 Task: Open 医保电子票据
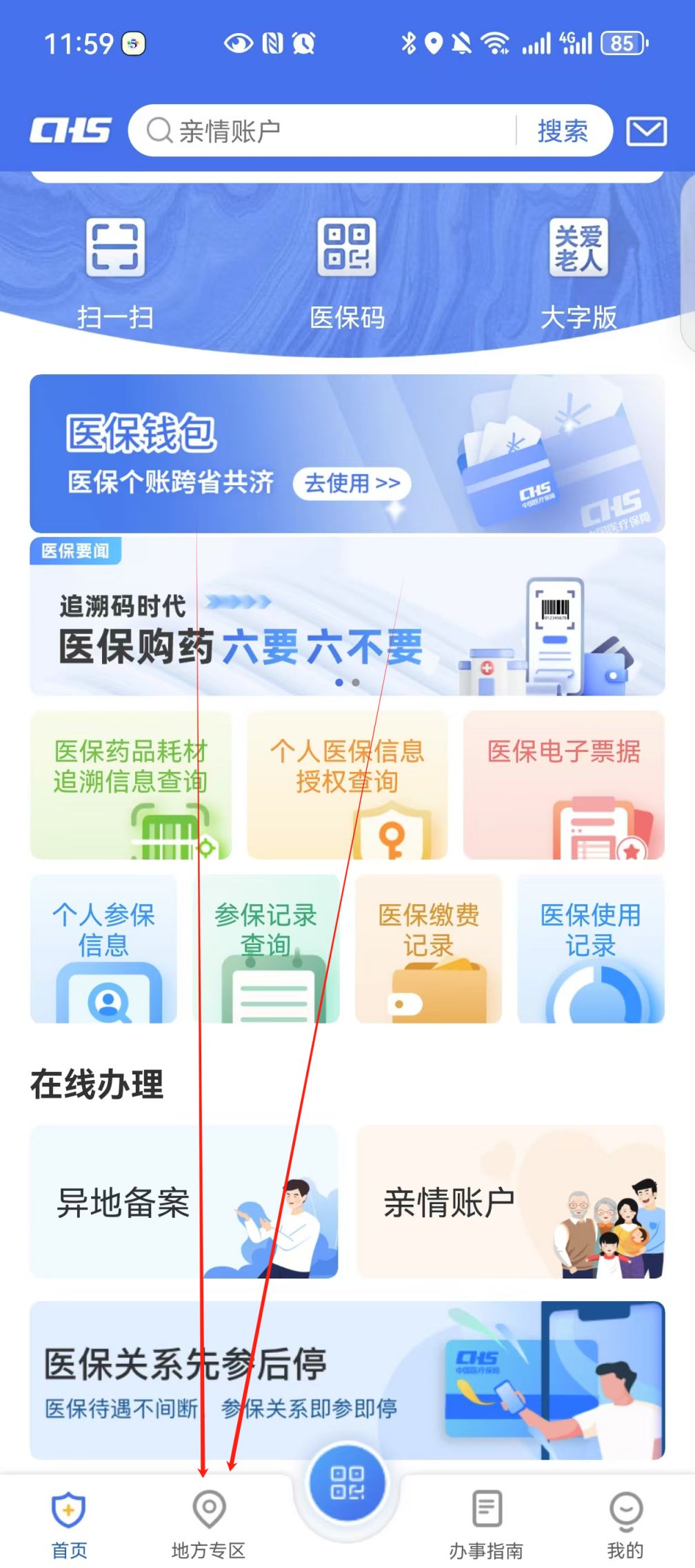tap(563, 785)
